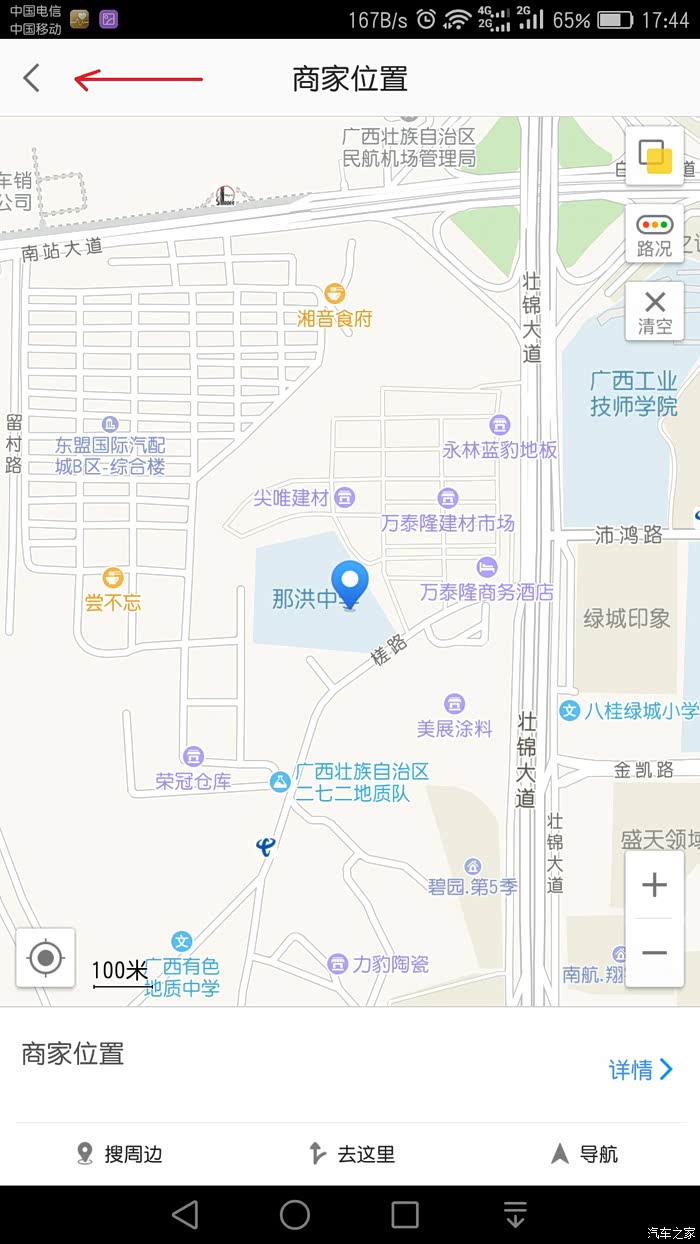Open the map layers button
This screenshot has height=1244, width=700.
[x=655, y=156]
